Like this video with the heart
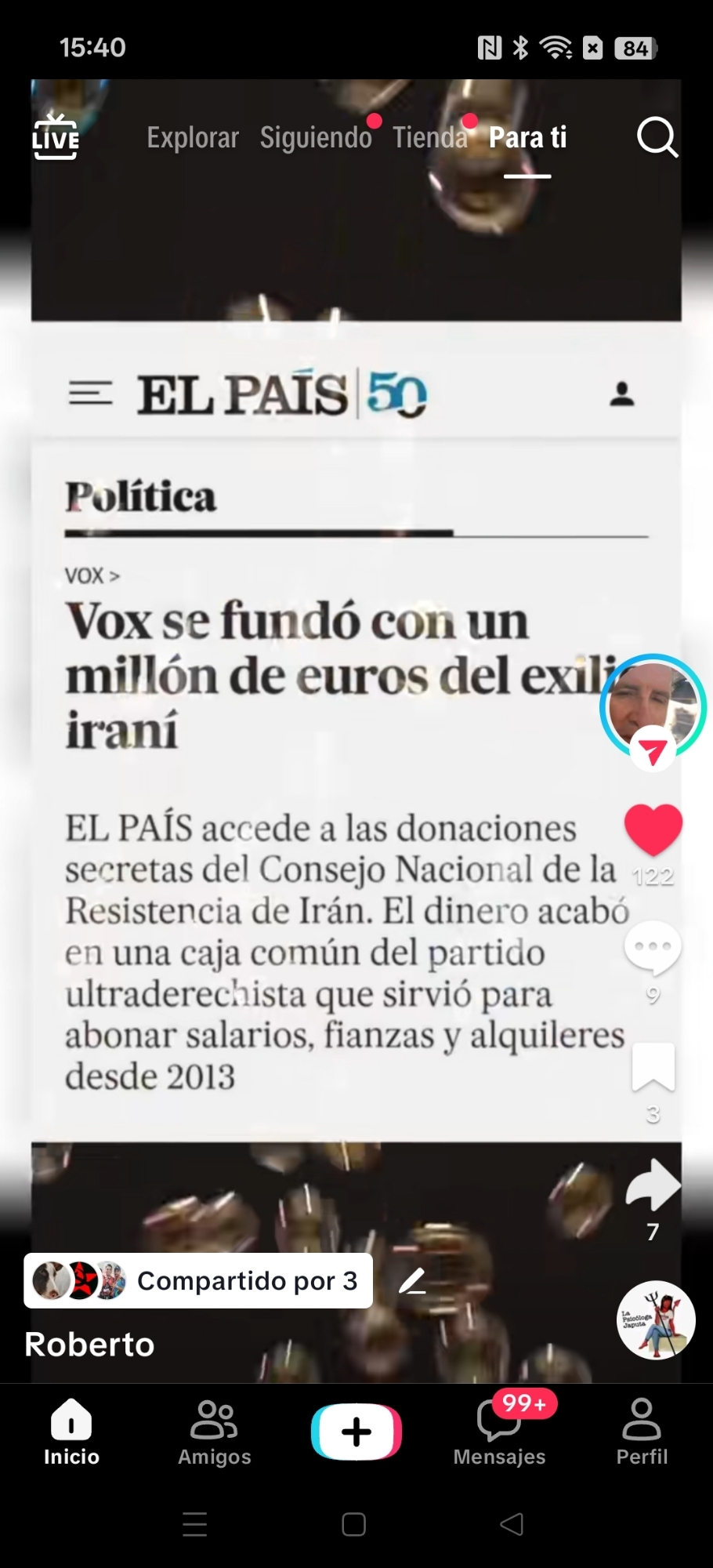The height and width of the screenshot is (1568, 713). [x=653, y=830]
